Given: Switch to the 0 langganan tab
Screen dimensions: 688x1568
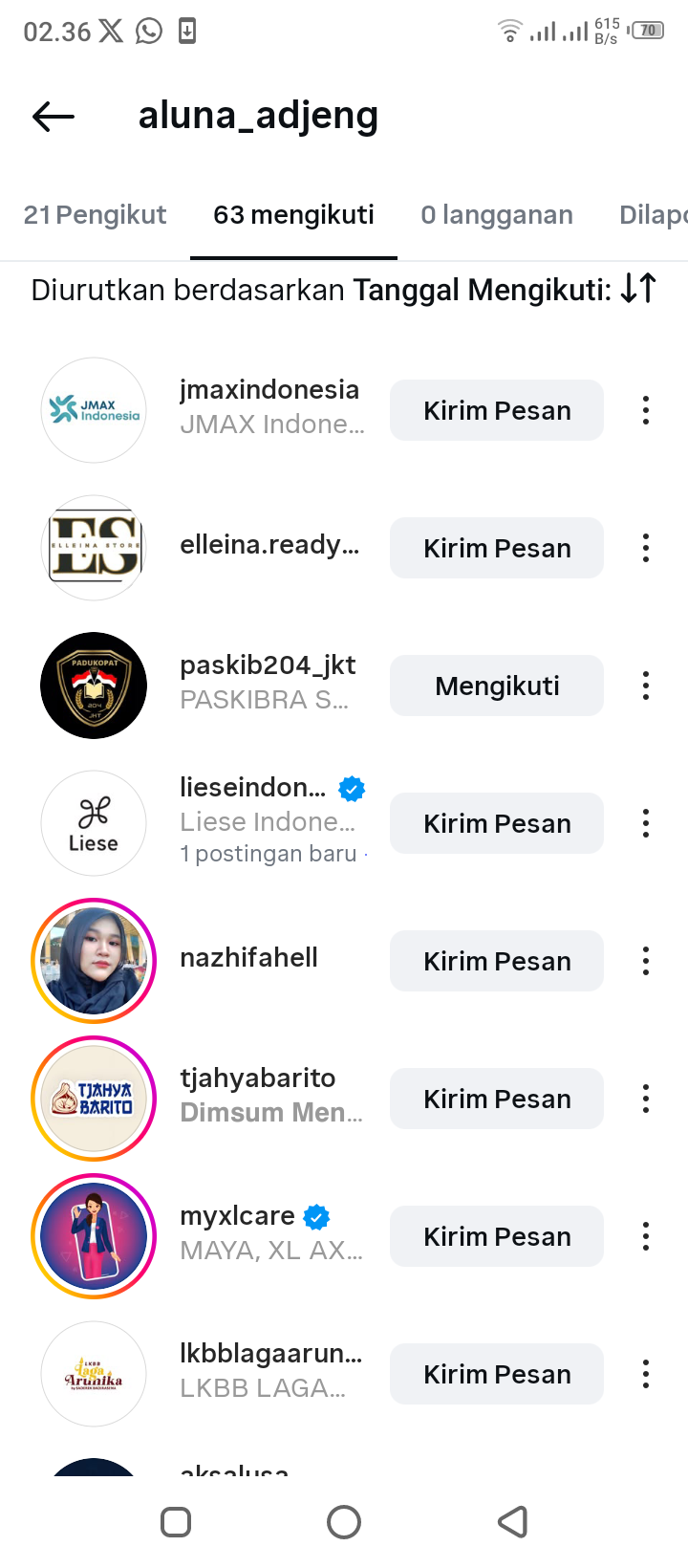Looking at the screenshot, I should coord(497,215).
